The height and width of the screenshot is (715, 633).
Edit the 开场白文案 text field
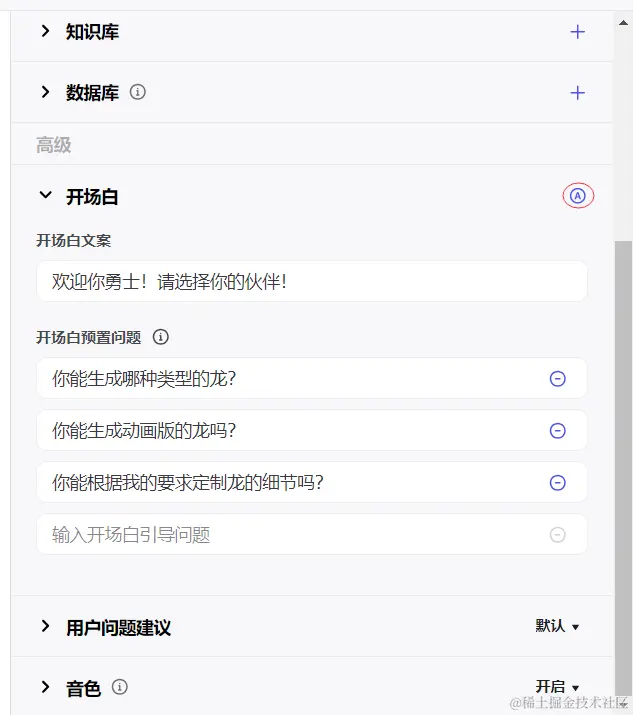tap(310, 282)
